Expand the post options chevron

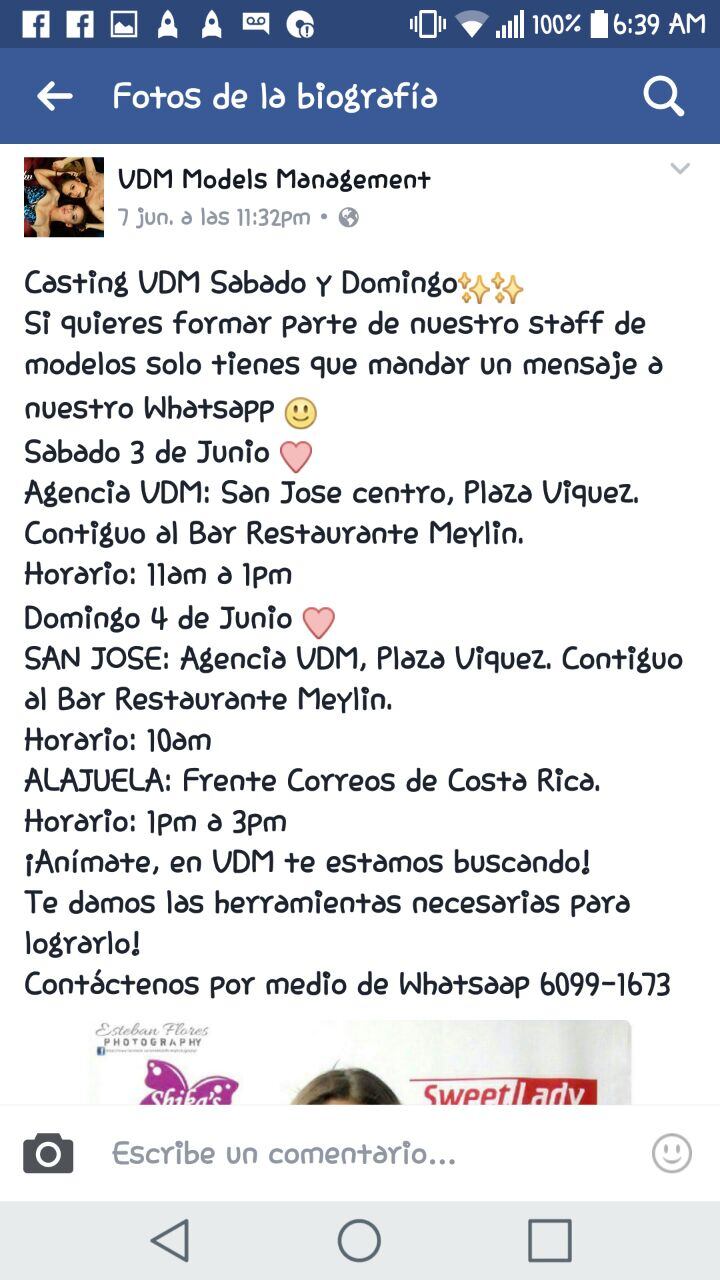tap(680, 169)
